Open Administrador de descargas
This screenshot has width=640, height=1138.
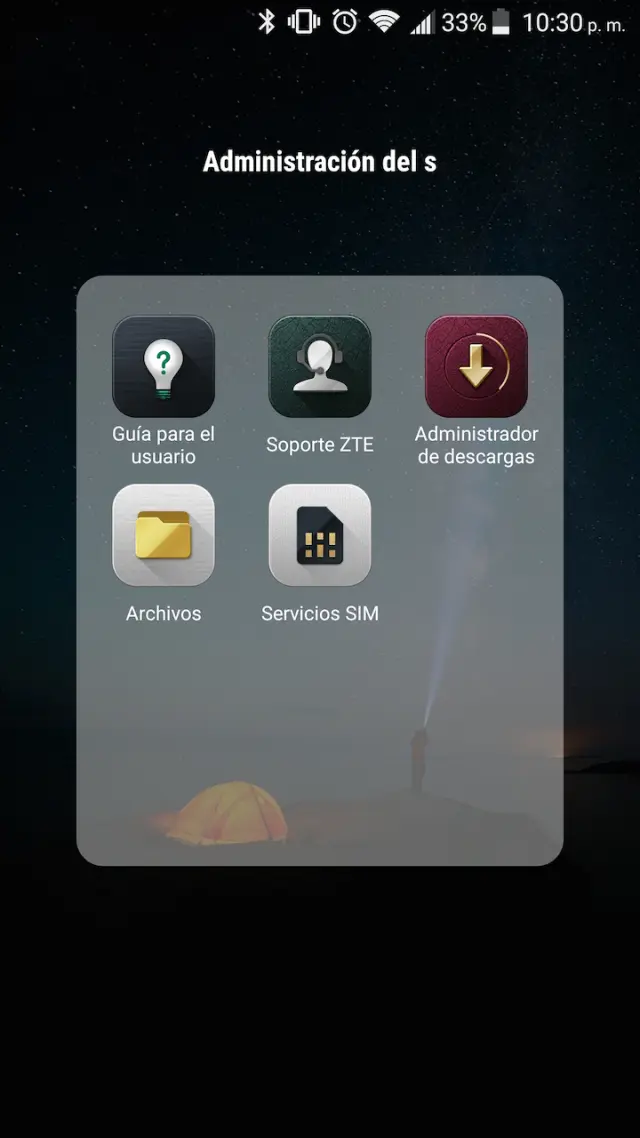click(476, 367)
